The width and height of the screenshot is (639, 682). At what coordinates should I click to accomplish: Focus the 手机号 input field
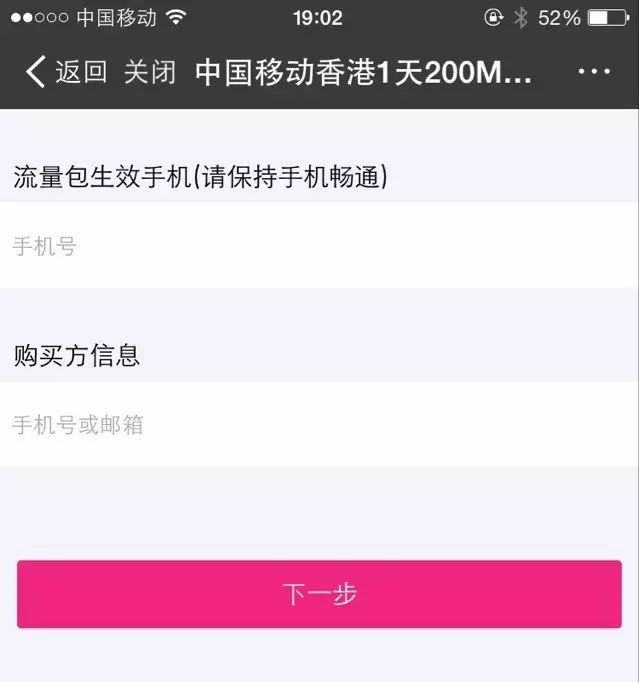[319, 246]
